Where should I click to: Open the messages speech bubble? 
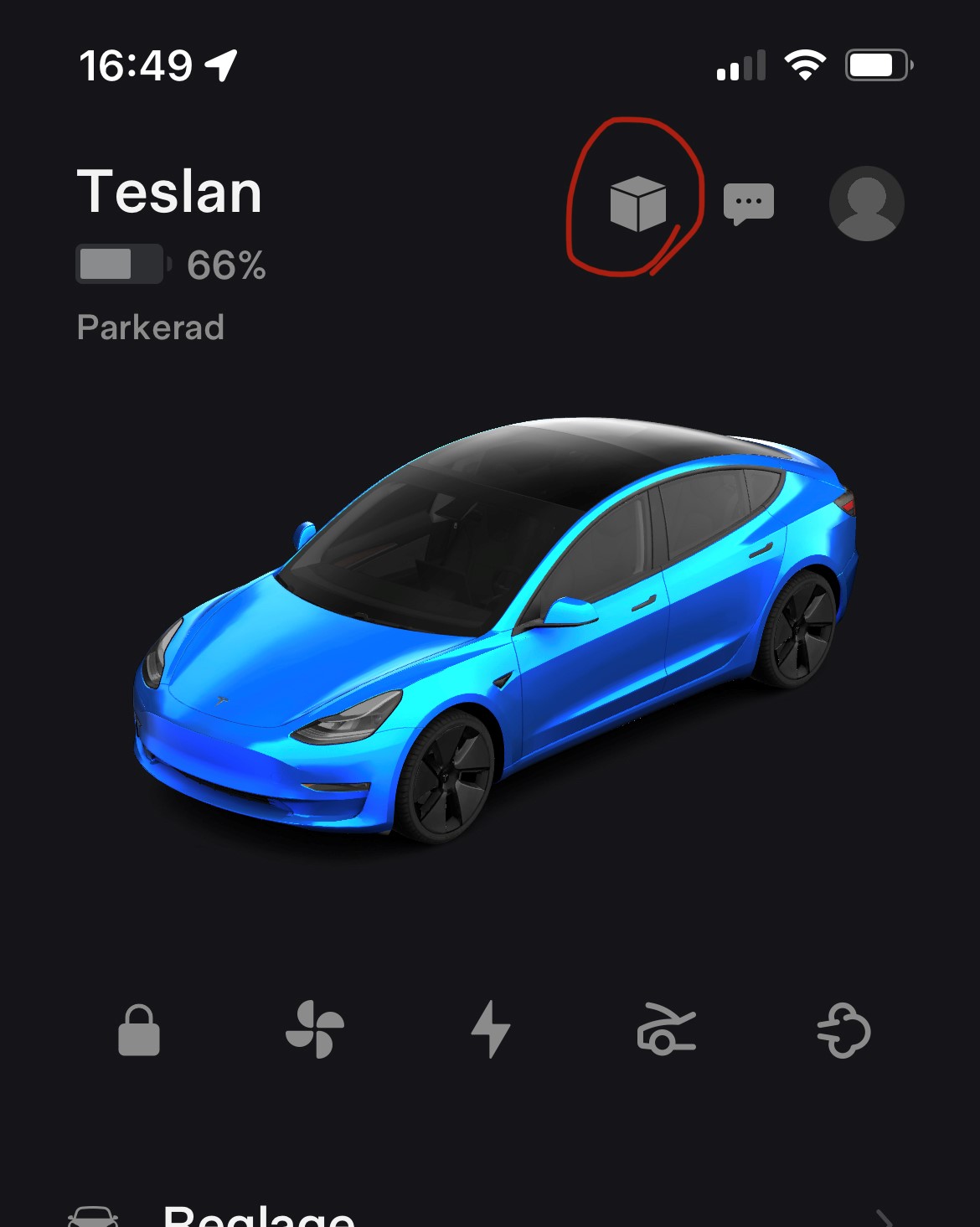(x=748, y=204)
